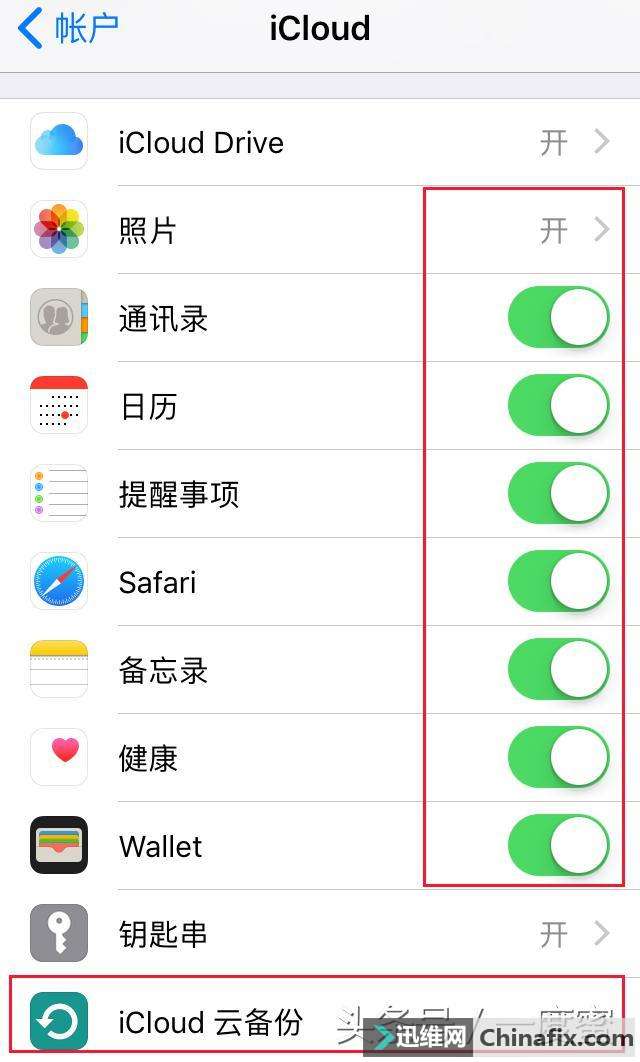
Task: Toggle the Wallet switch off
Action: point(558,846)
